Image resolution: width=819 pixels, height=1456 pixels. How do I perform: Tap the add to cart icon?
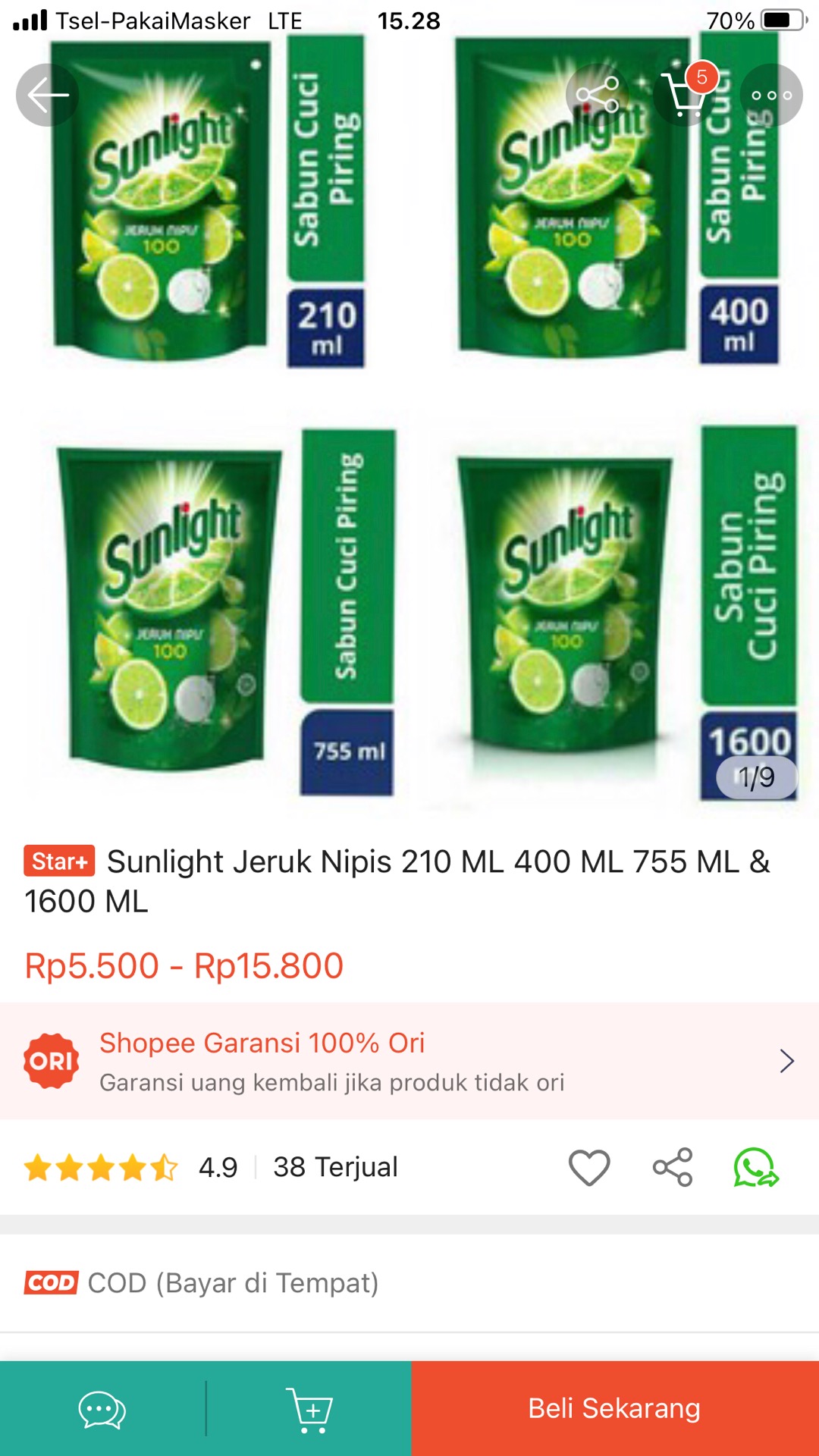[309, 1408]
